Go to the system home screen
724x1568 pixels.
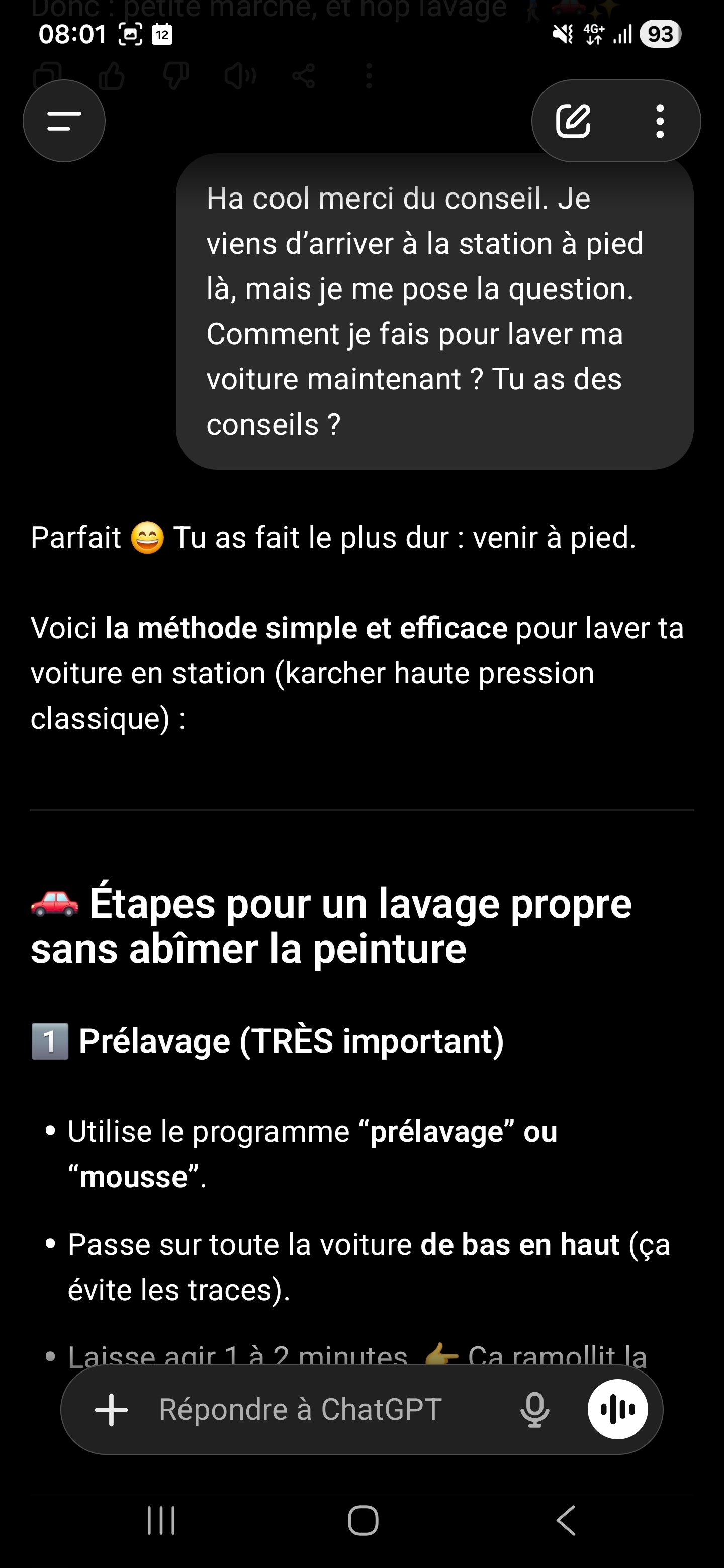coord(363,1520)
